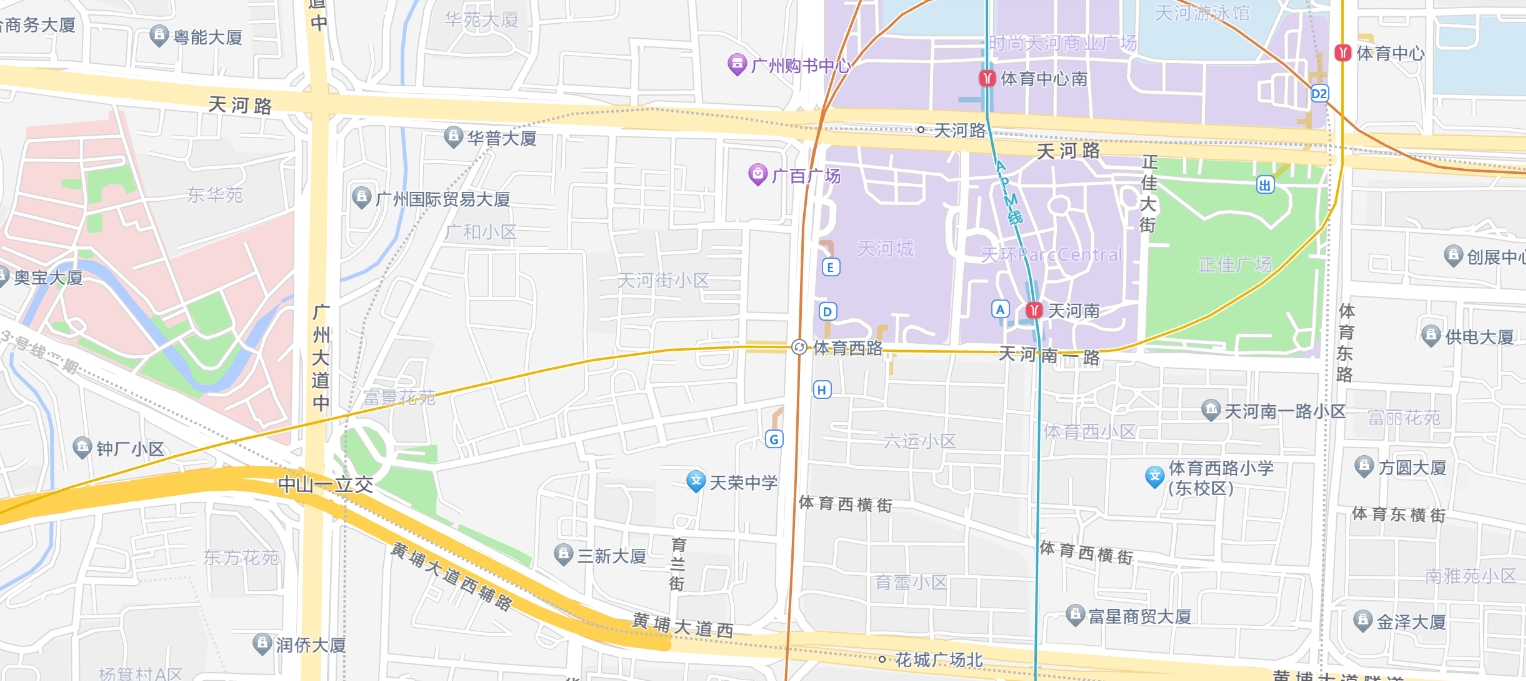The height and width of the screenshot is (681, 1526).
Task: Open the 润侨大厦 building marker
Action: tap(262, 645)
